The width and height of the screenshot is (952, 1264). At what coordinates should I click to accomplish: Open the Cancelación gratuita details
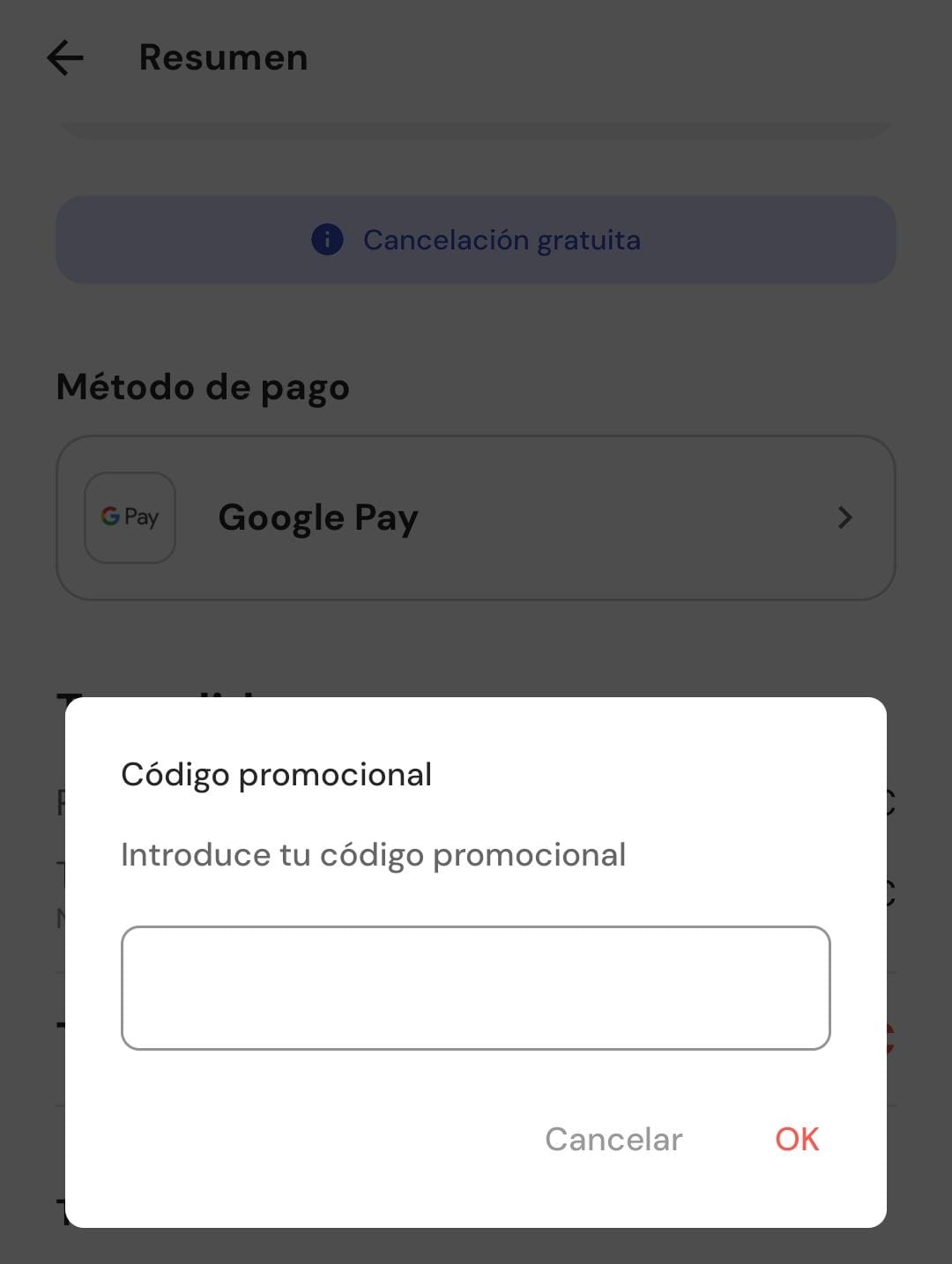coord(476,239)
